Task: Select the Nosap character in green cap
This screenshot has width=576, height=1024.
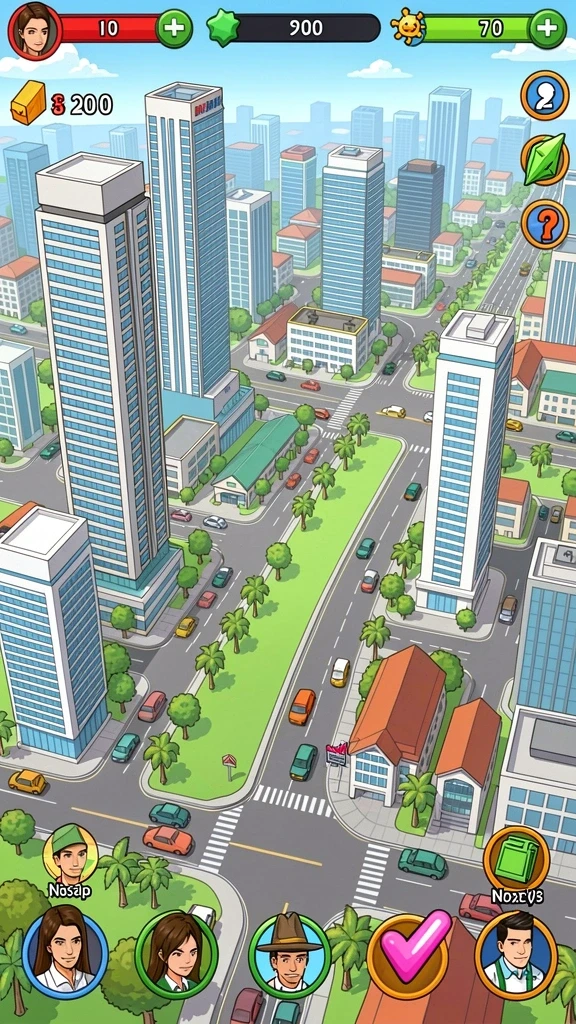Action: 71,852
